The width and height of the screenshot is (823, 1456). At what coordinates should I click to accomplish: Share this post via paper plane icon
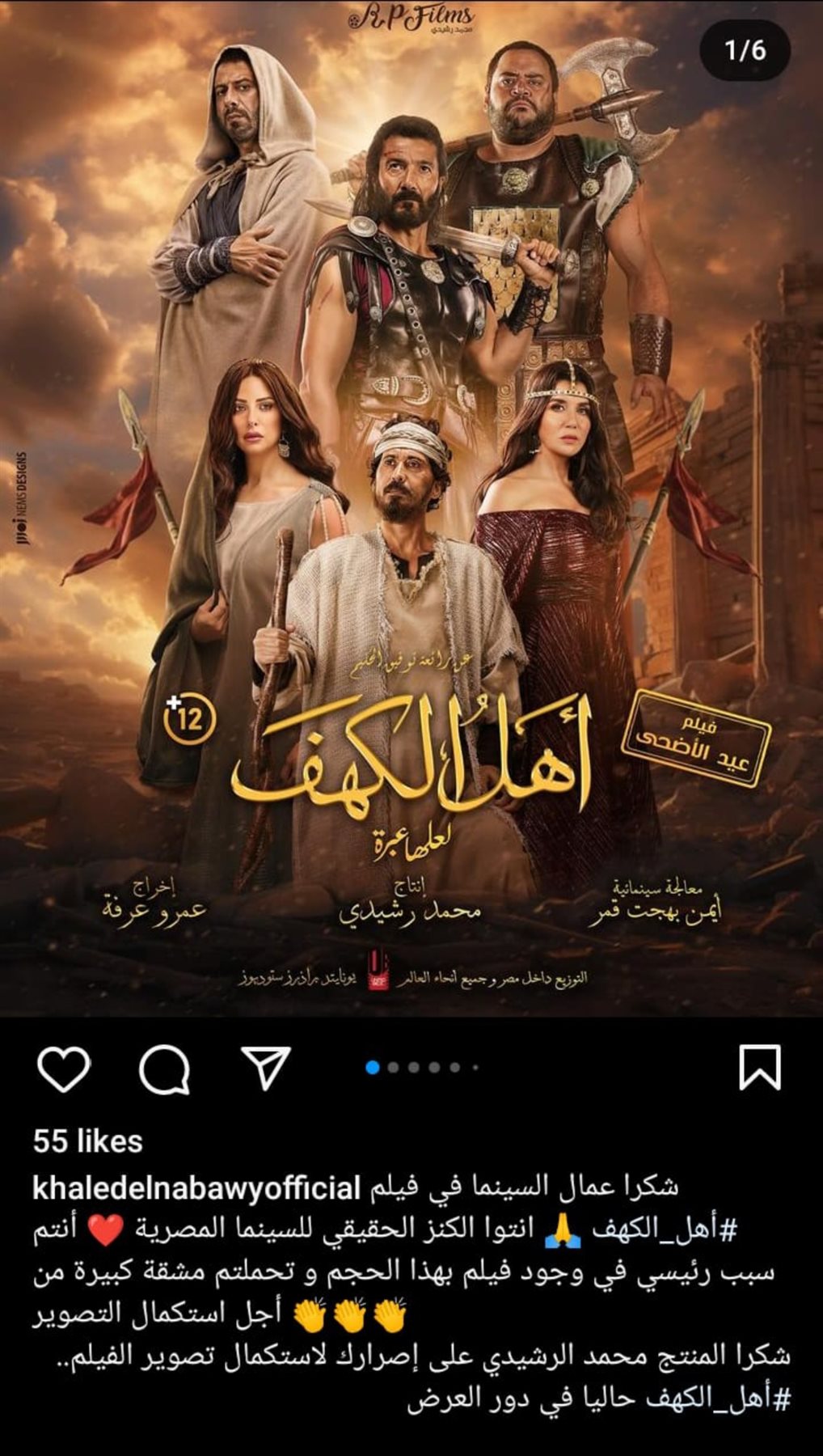tap(266, 1066)
